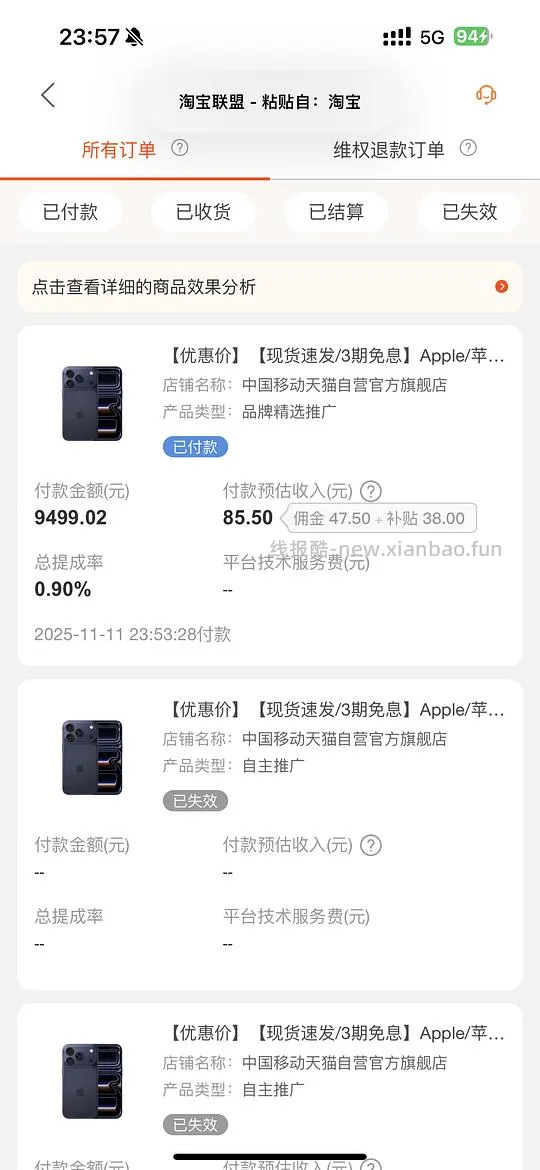Filter orders by 已付款
This screenshot has width=540, height=1170.
pyautogui.click(x=70, y=212)
